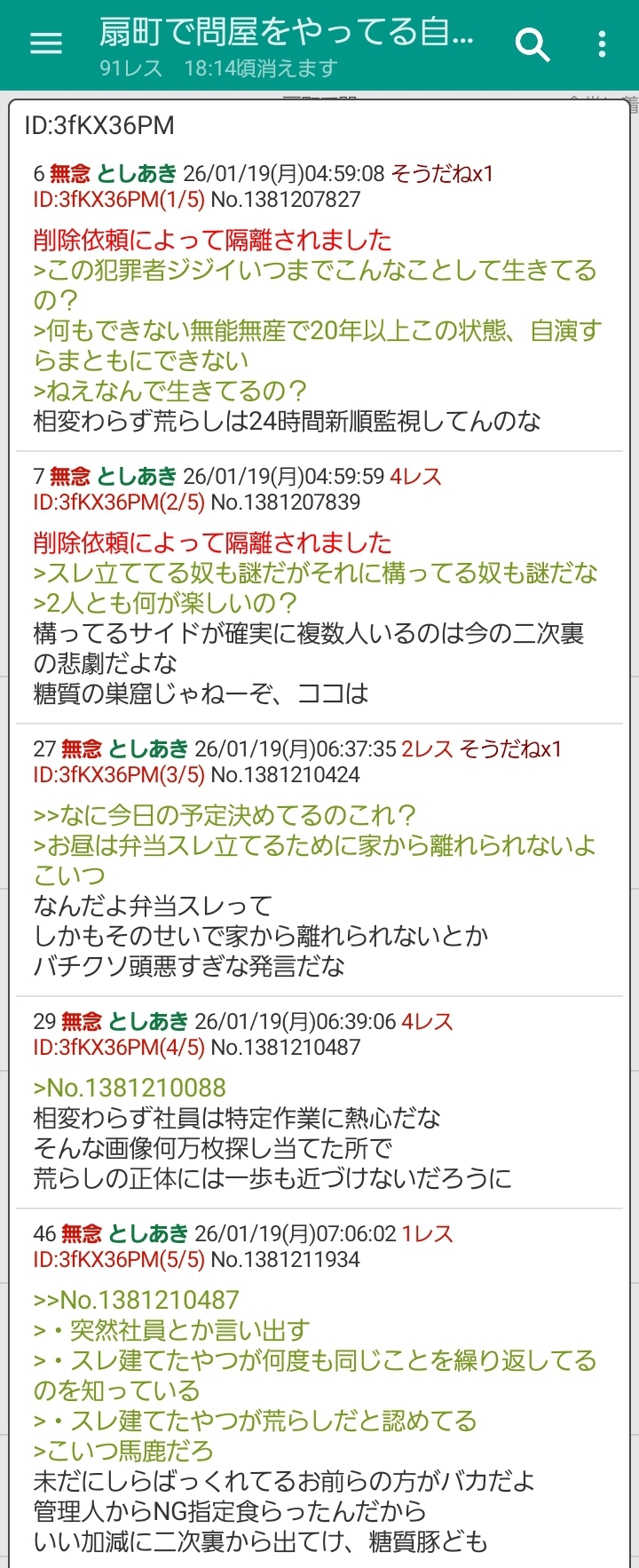The width and height of the screenshot is (639, 1568).
Task: Jump to quoted post >>No.1381210487
Action: tap(136, 1300)
